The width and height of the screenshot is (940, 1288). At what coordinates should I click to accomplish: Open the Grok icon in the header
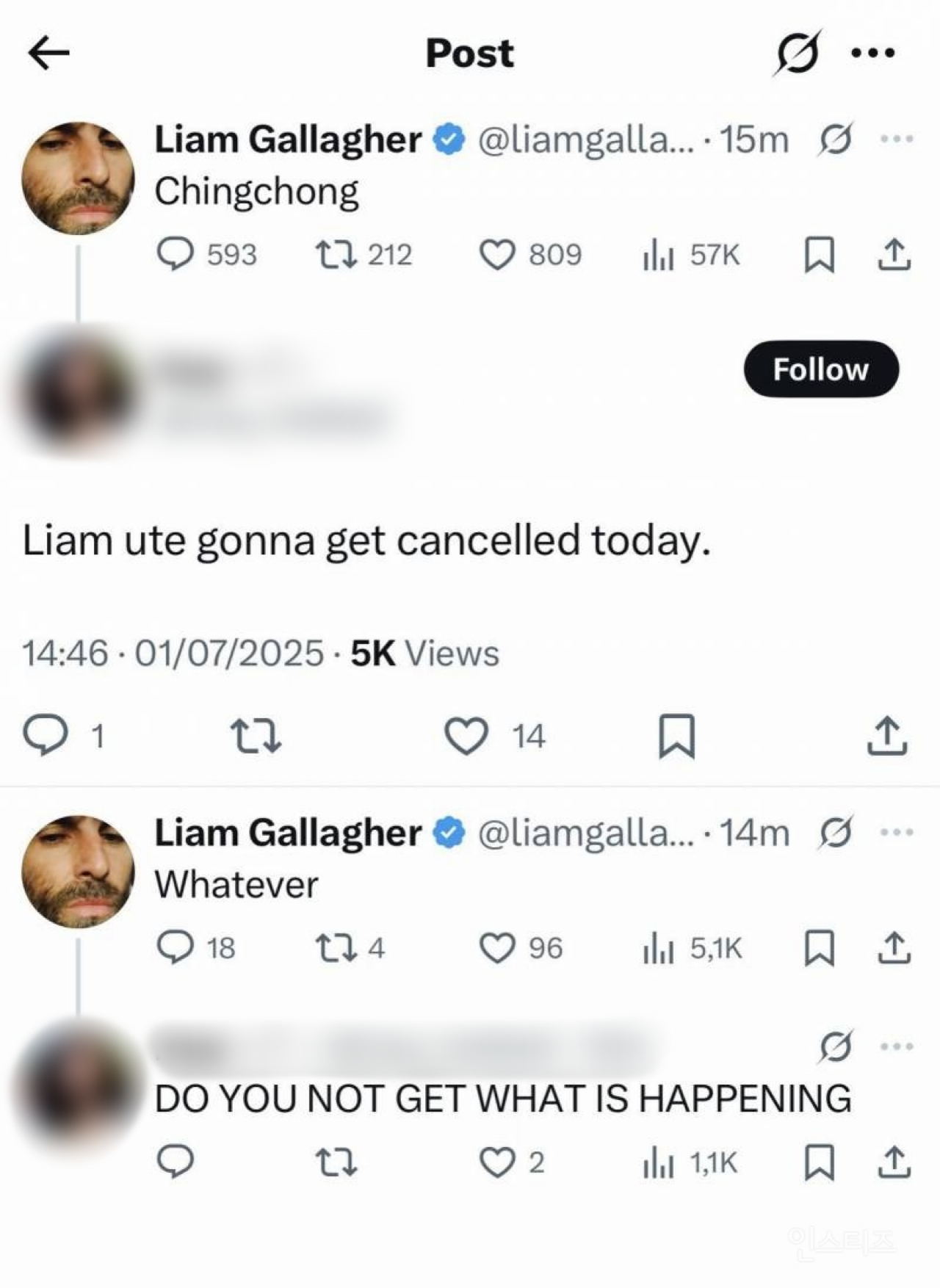pos(797,53)
